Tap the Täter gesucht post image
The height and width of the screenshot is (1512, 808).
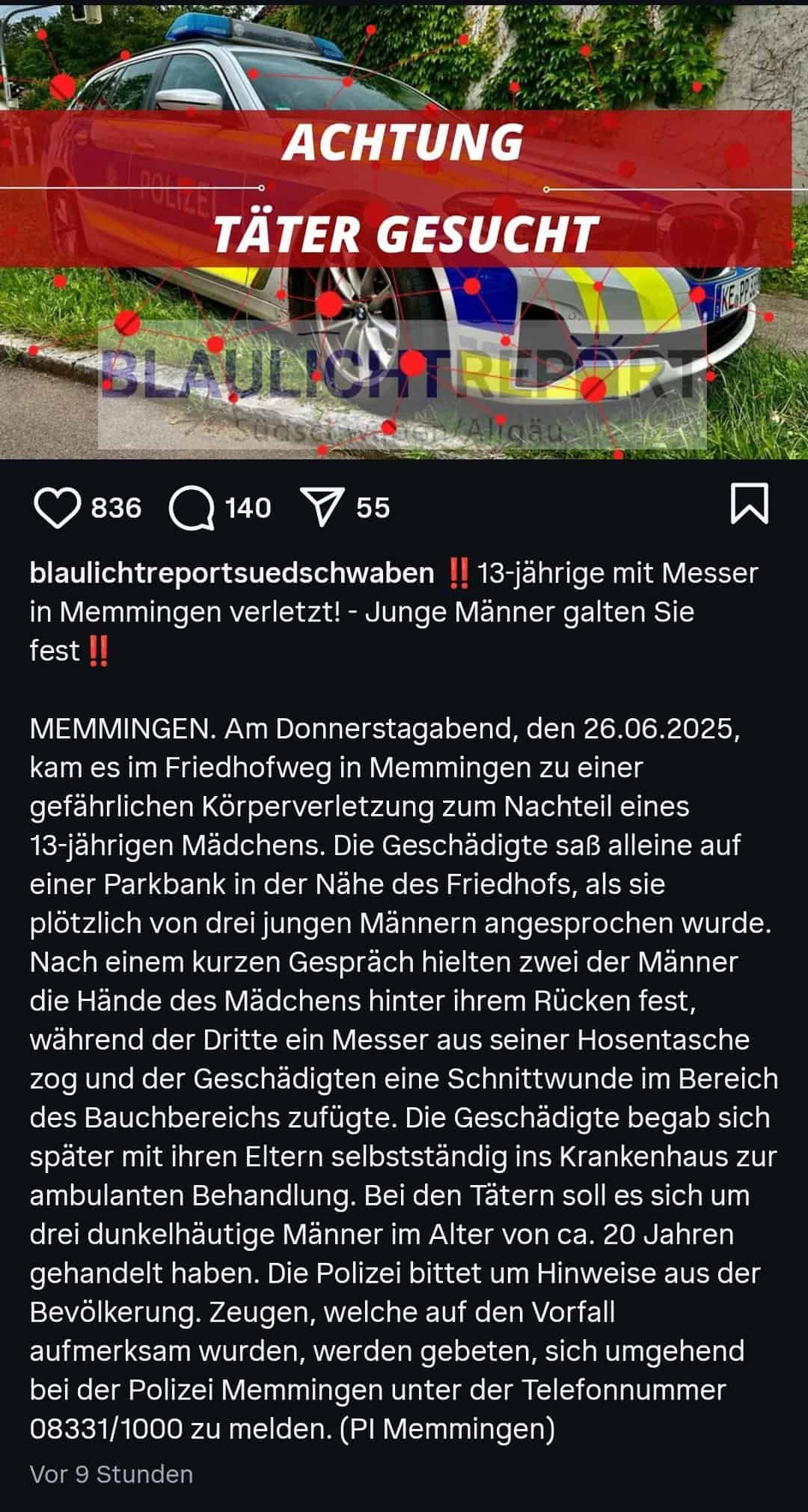click(x=404, y=230)
